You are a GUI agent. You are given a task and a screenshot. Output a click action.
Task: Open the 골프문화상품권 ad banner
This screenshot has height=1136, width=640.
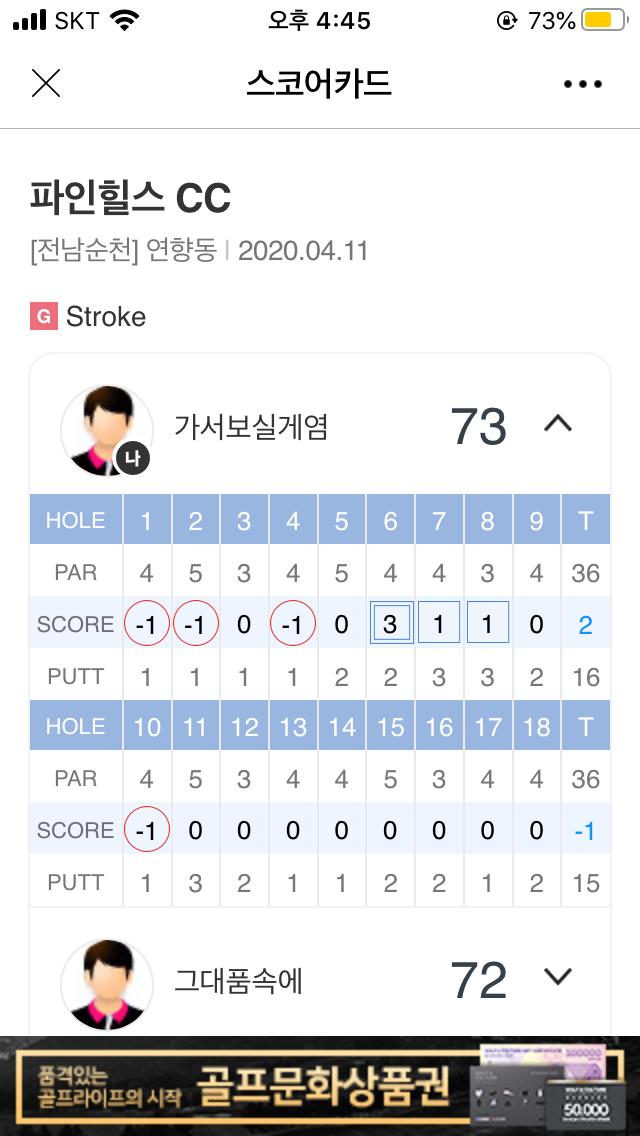coord(320,1086)
